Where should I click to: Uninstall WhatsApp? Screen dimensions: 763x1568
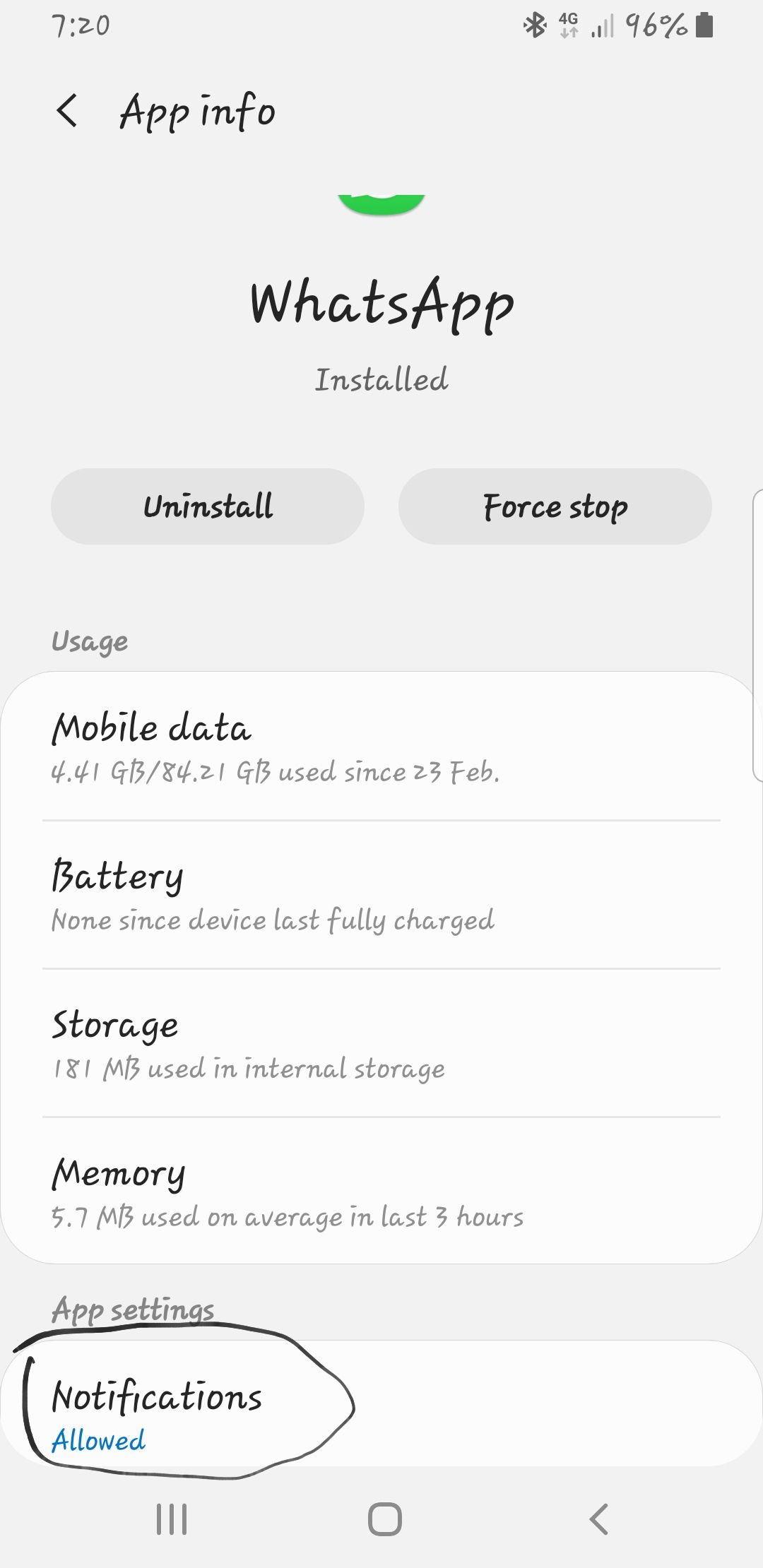pos(208,506)
